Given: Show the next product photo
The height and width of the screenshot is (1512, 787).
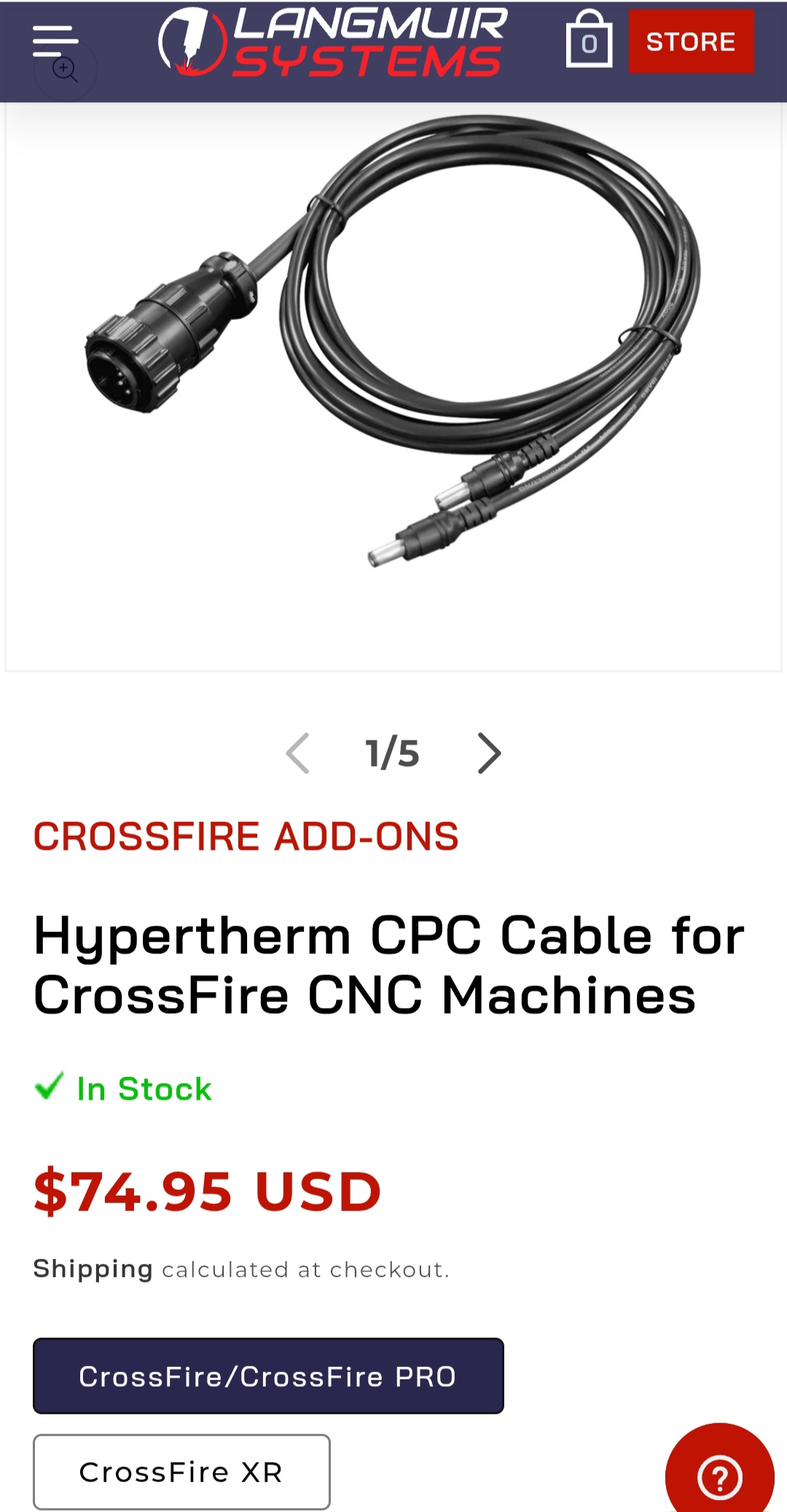Looking at the screenshot, I should [489, 753].
